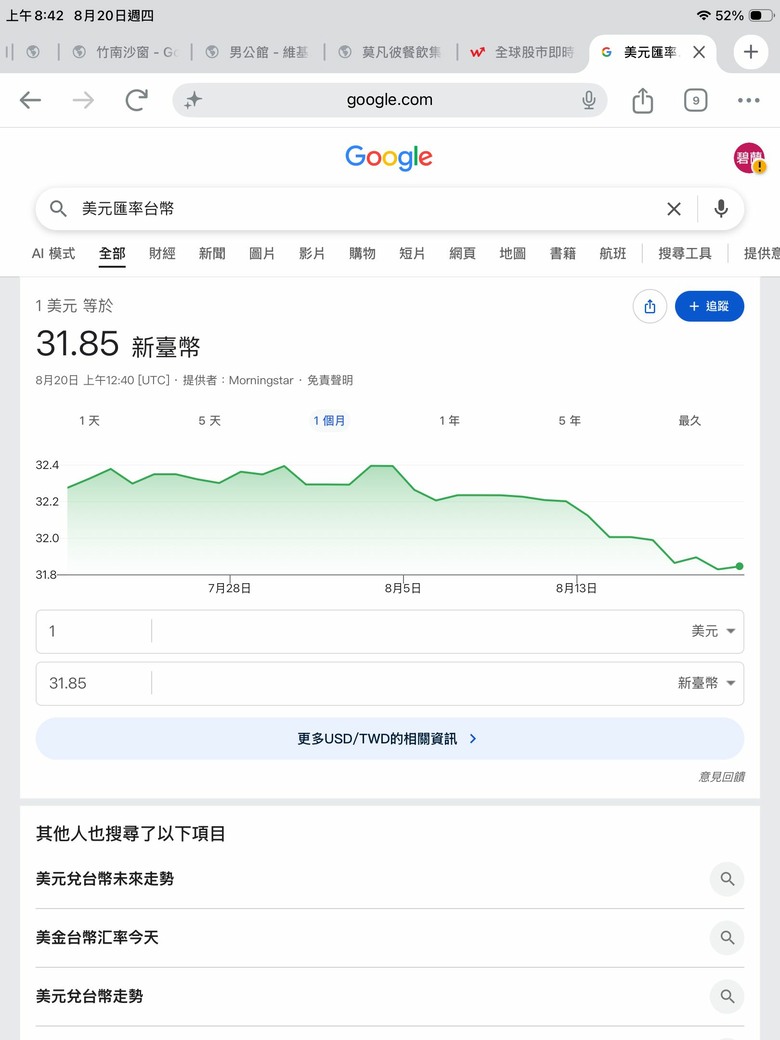This screenshot has width=780, height=1040.
Task: Clear the search query text
Action: pos(674,209)
